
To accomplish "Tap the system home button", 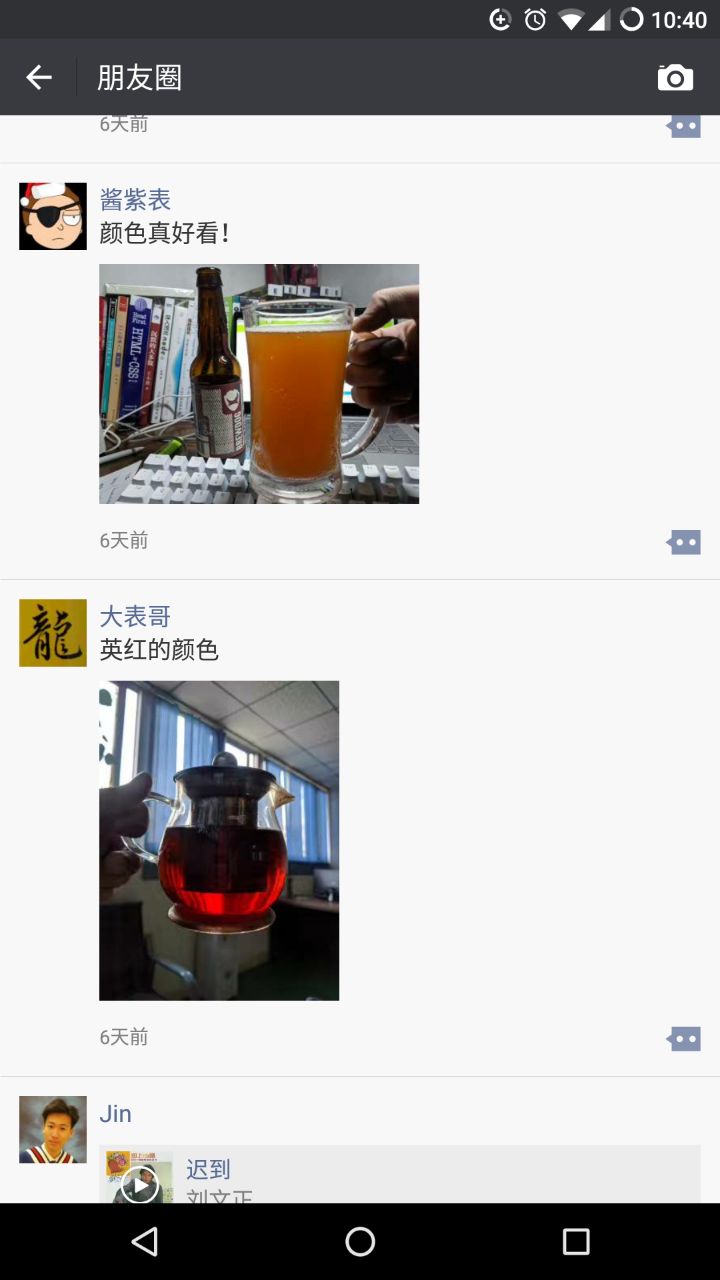I will click(x=360, y=1242).
